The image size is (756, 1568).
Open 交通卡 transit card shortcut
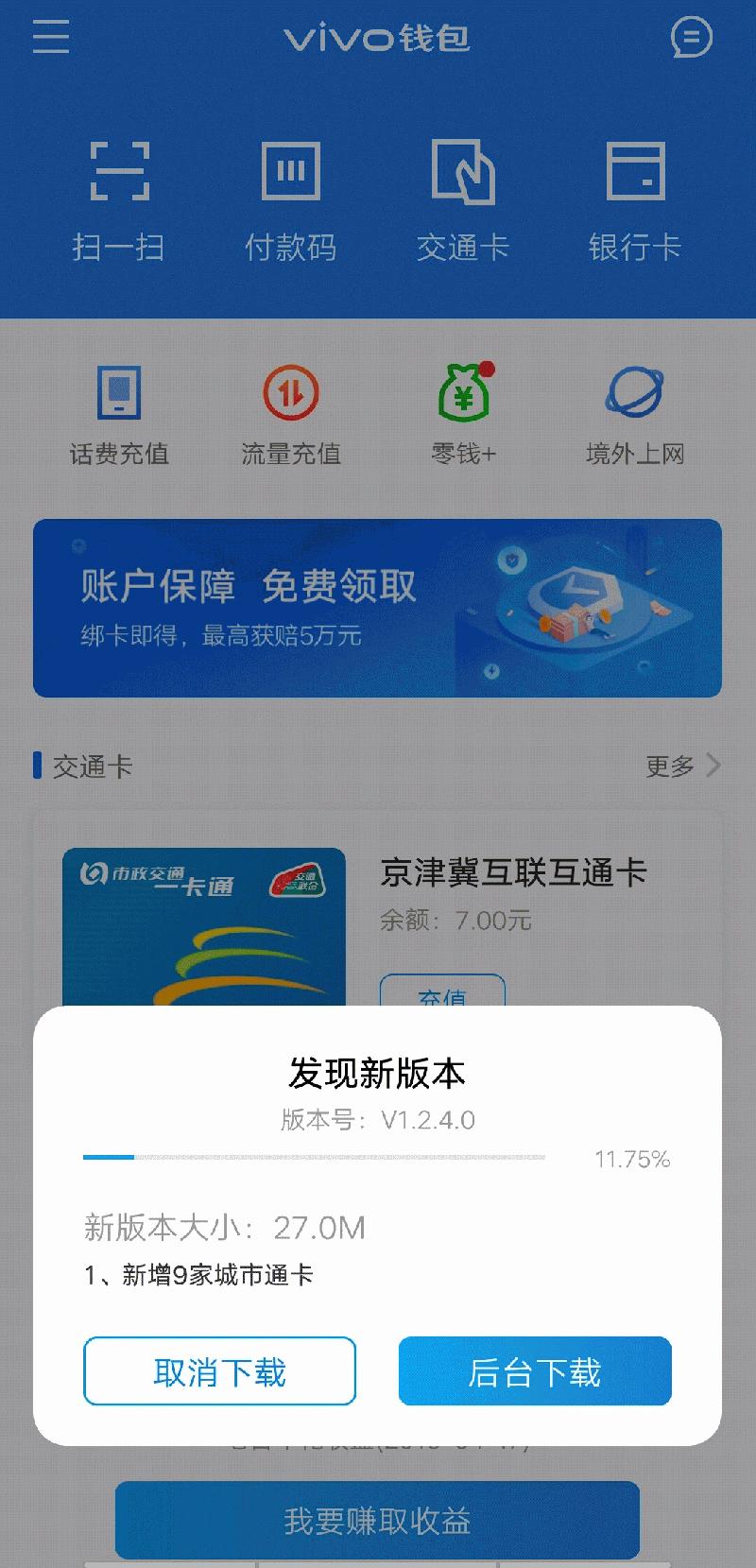[x=463, y=200]
